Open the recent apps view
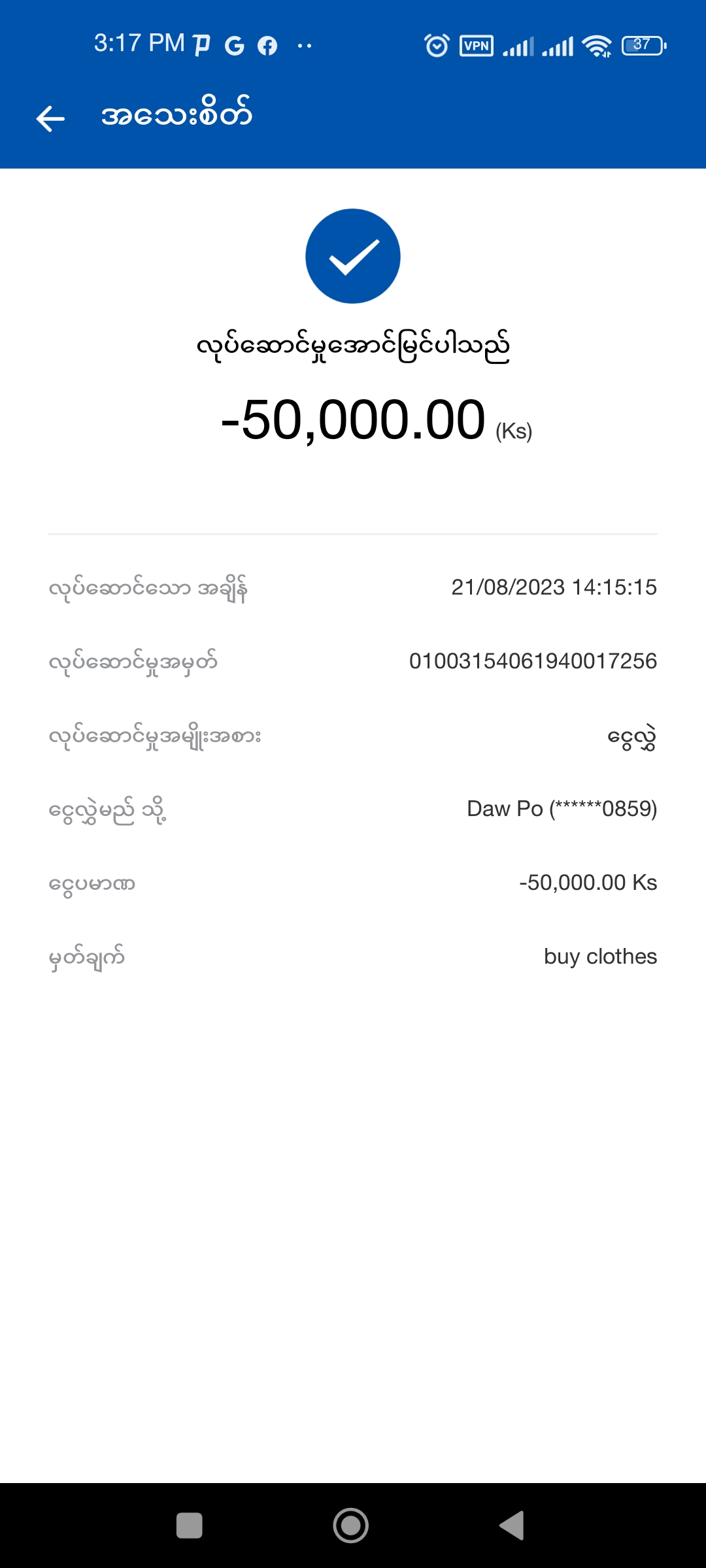Viewport: 706px width, 1568px height. 190,1526
